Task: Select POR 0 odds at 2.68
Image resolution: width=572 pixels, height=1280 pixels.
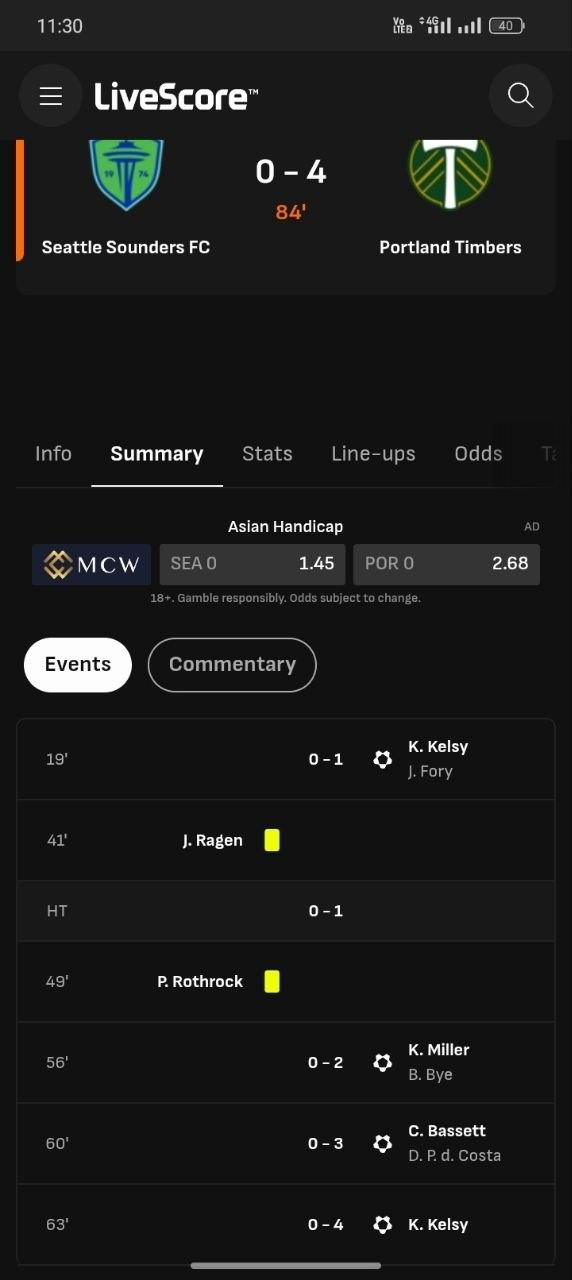Action: coord(447,564)
